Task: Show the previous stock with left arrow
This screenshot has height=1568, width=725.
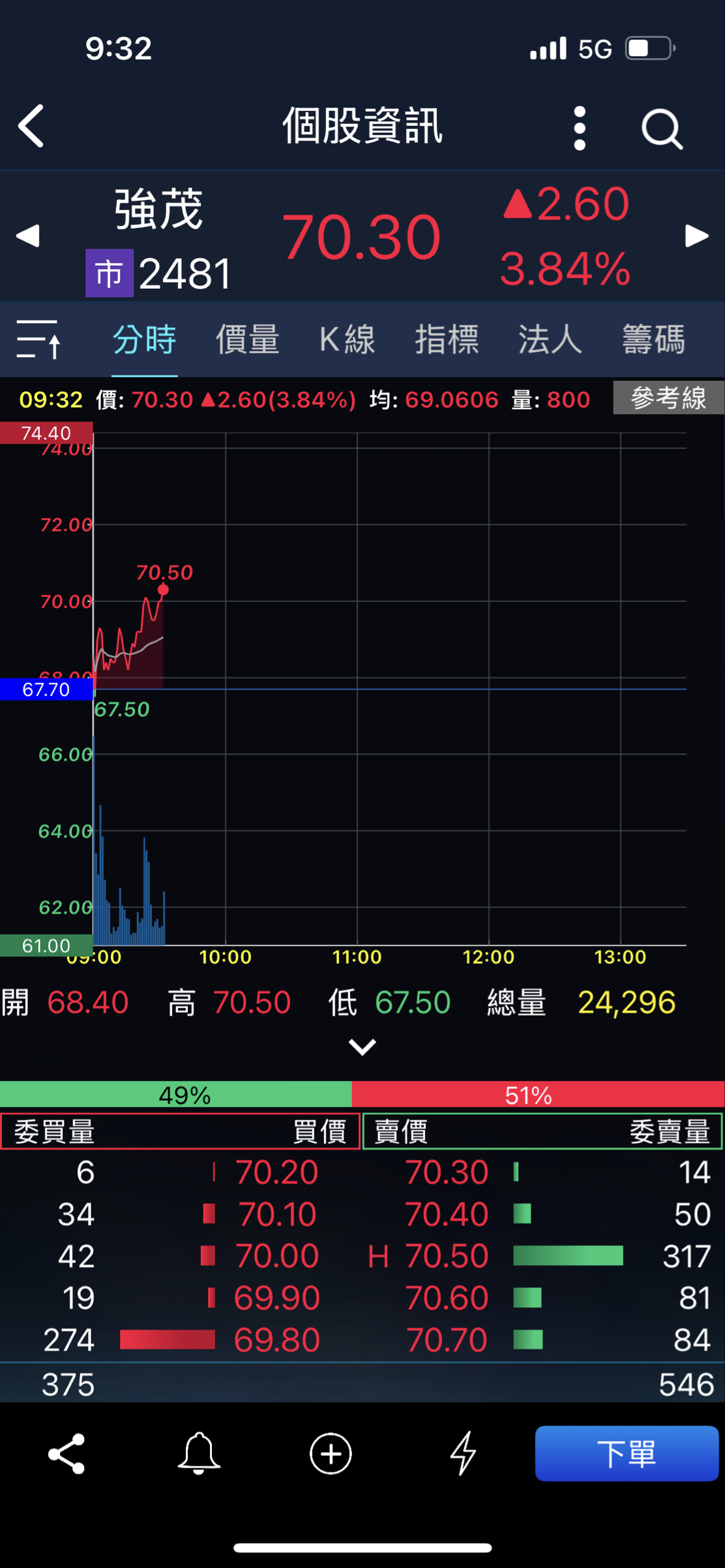Action: [28, 236]
